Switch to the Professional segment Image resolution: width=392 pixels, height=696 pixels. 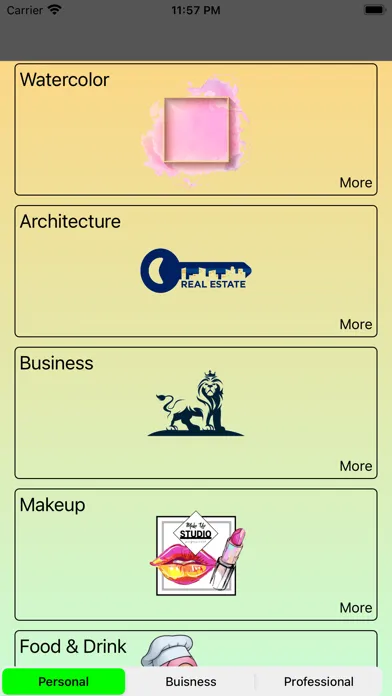coord(319,681)
